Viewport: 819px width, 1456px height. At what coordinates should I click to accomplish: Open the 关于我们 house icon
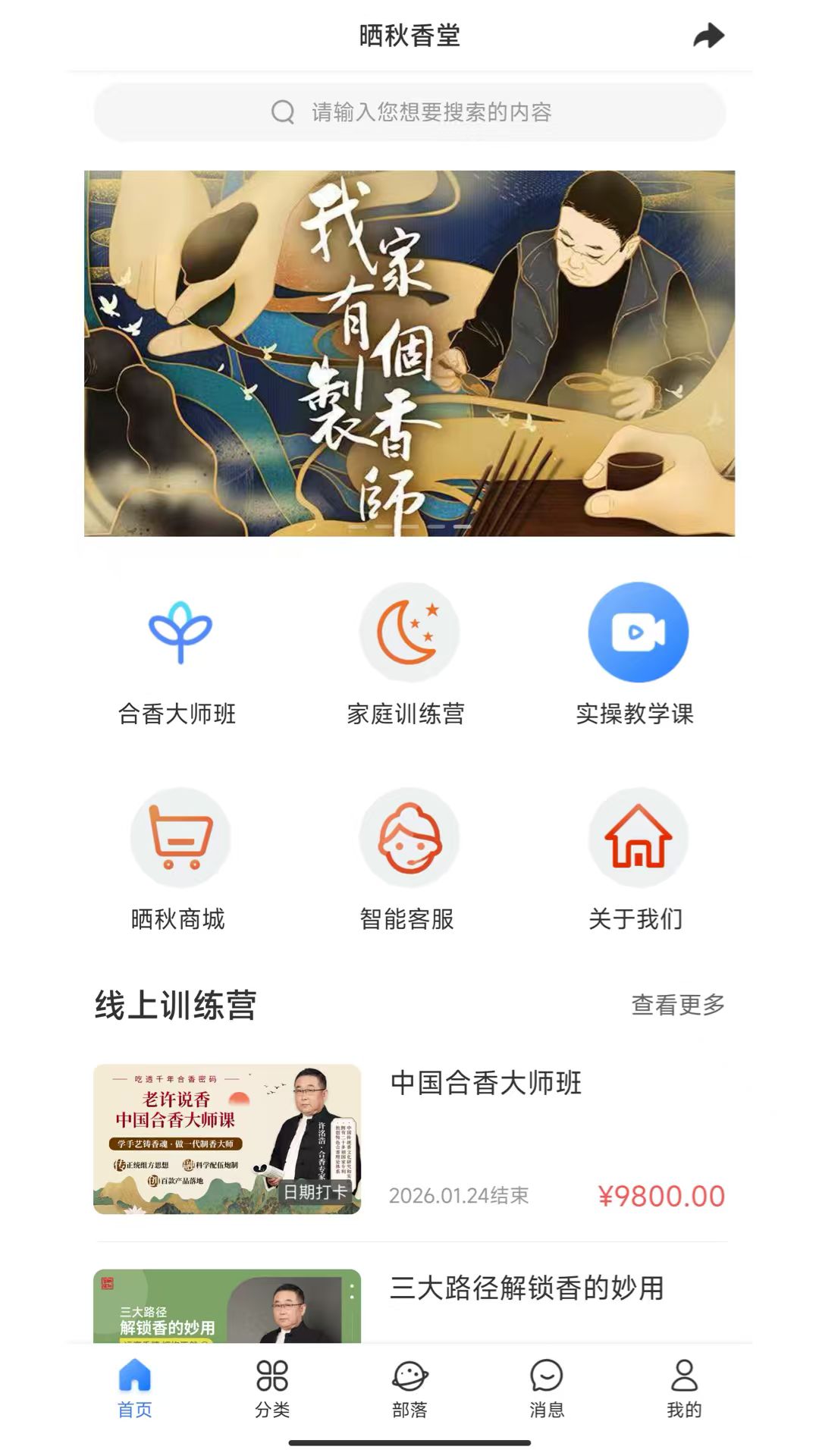(x=638, y=838)
